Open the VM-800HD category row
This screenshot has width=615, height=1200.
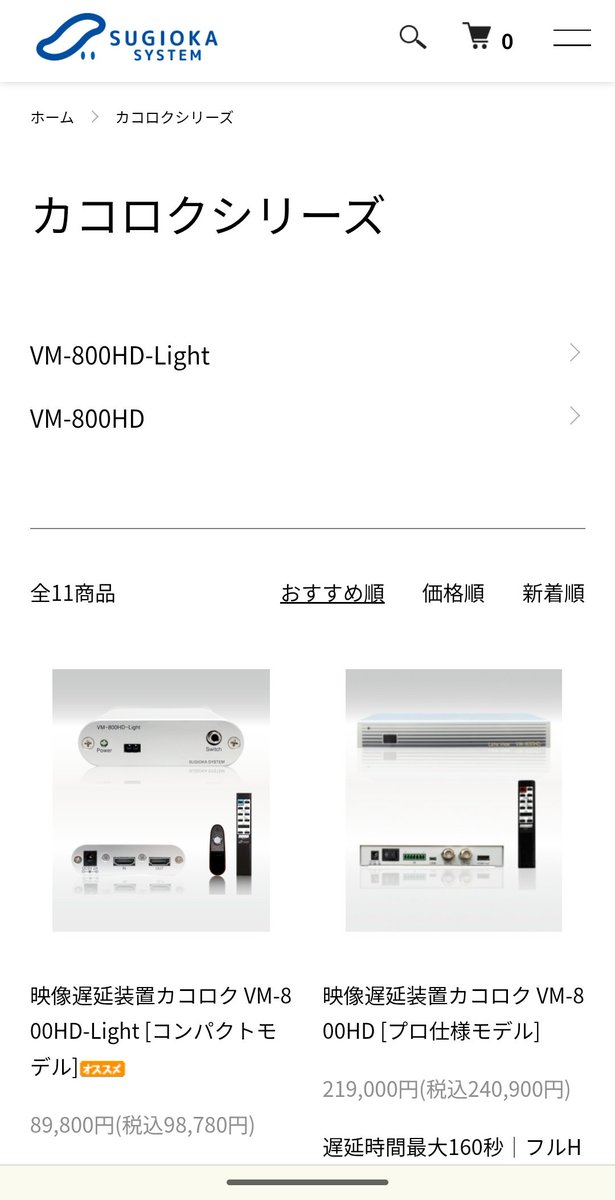(307, 418)
